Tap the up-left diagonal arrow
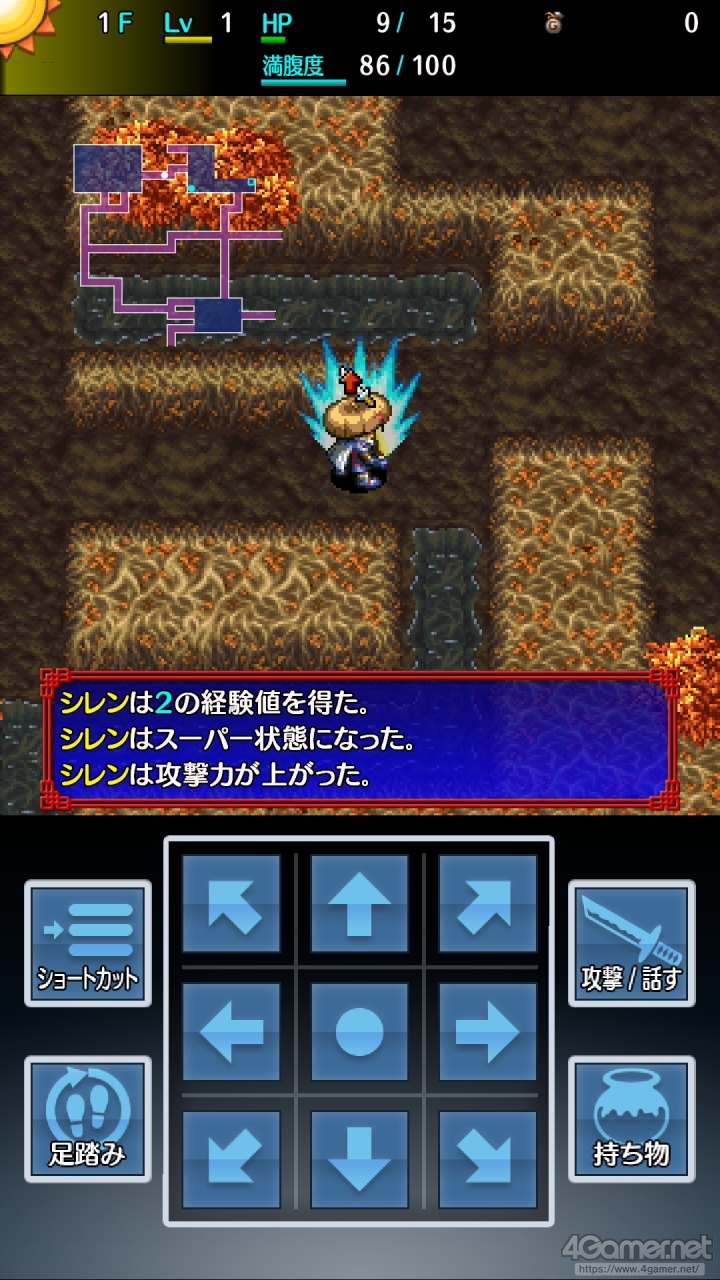The image size is (720, 1280). [231, 903]
